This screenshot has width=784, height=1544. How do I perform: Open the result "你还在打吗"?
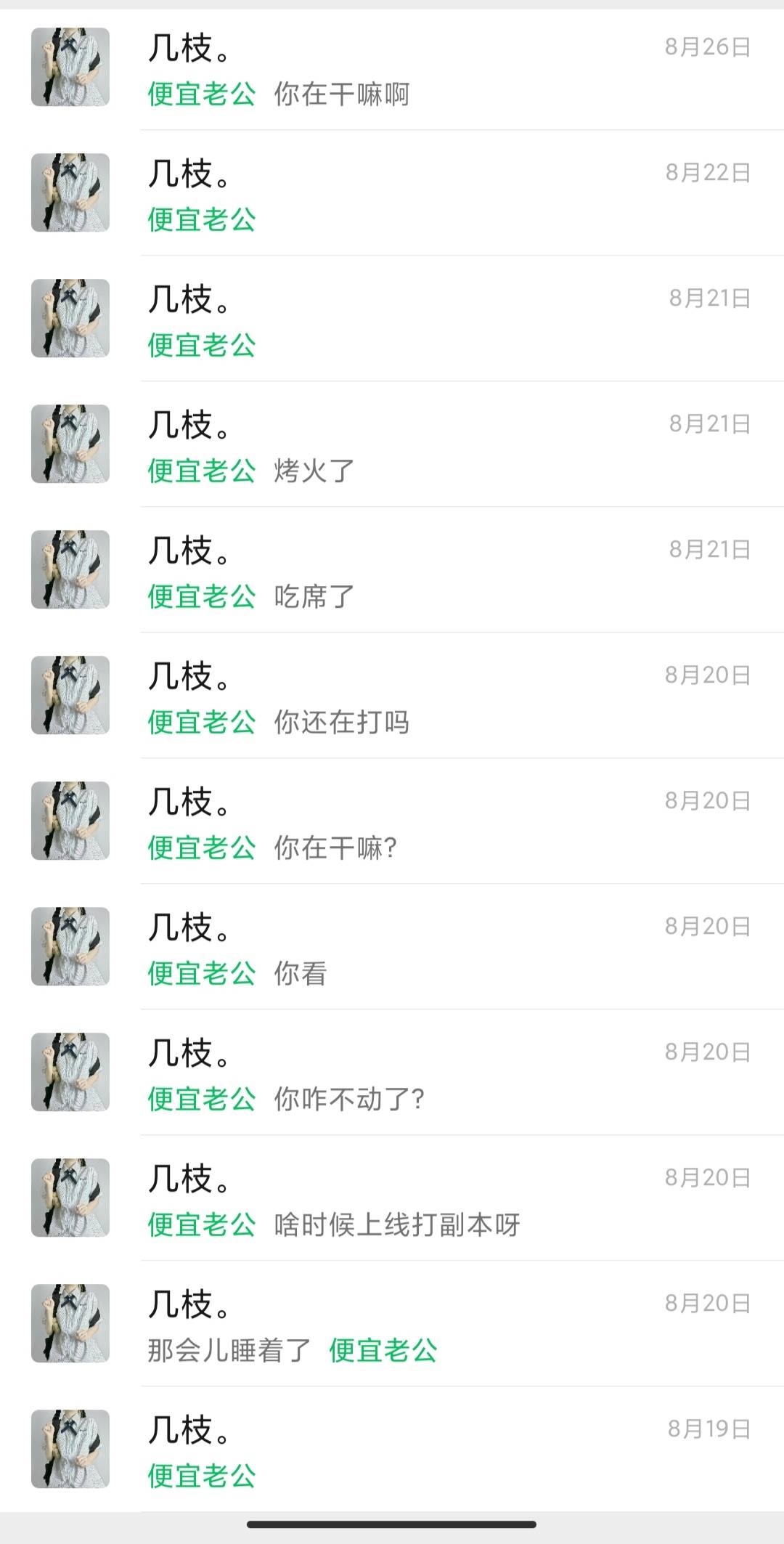click(392, 697)
